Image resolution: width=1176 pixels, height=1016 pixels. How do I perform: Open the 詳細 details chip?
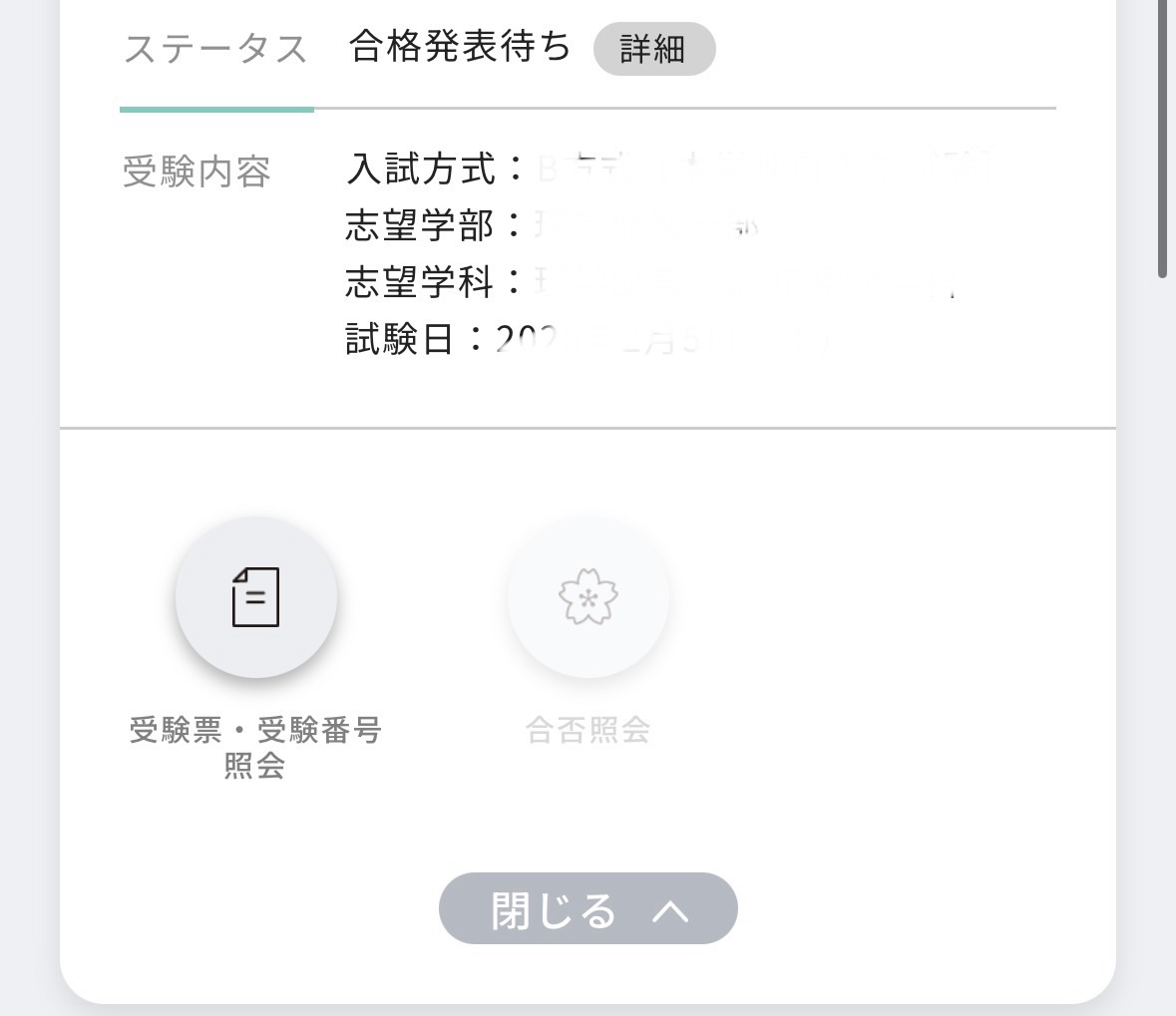654,49
